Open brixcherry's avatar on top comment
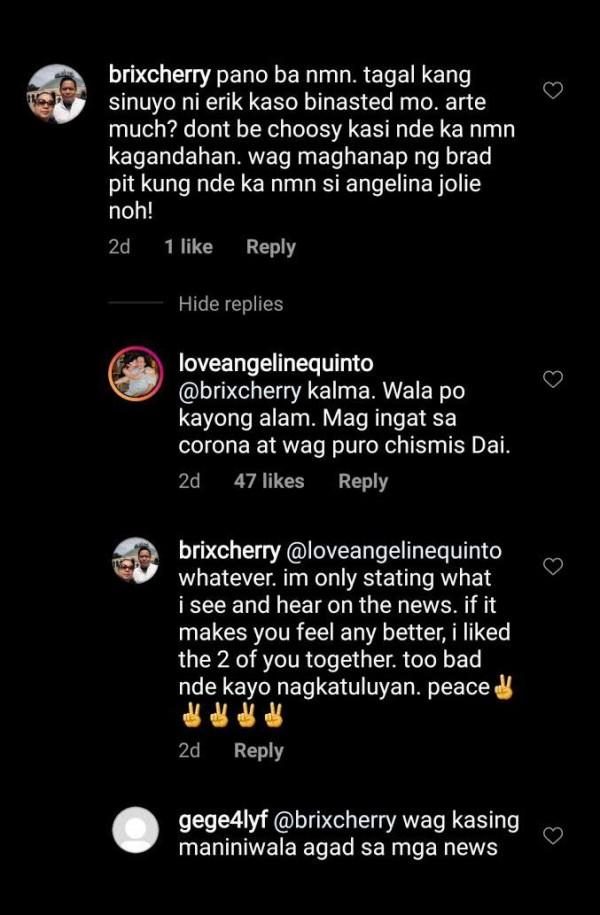 (x=55, y=94)
